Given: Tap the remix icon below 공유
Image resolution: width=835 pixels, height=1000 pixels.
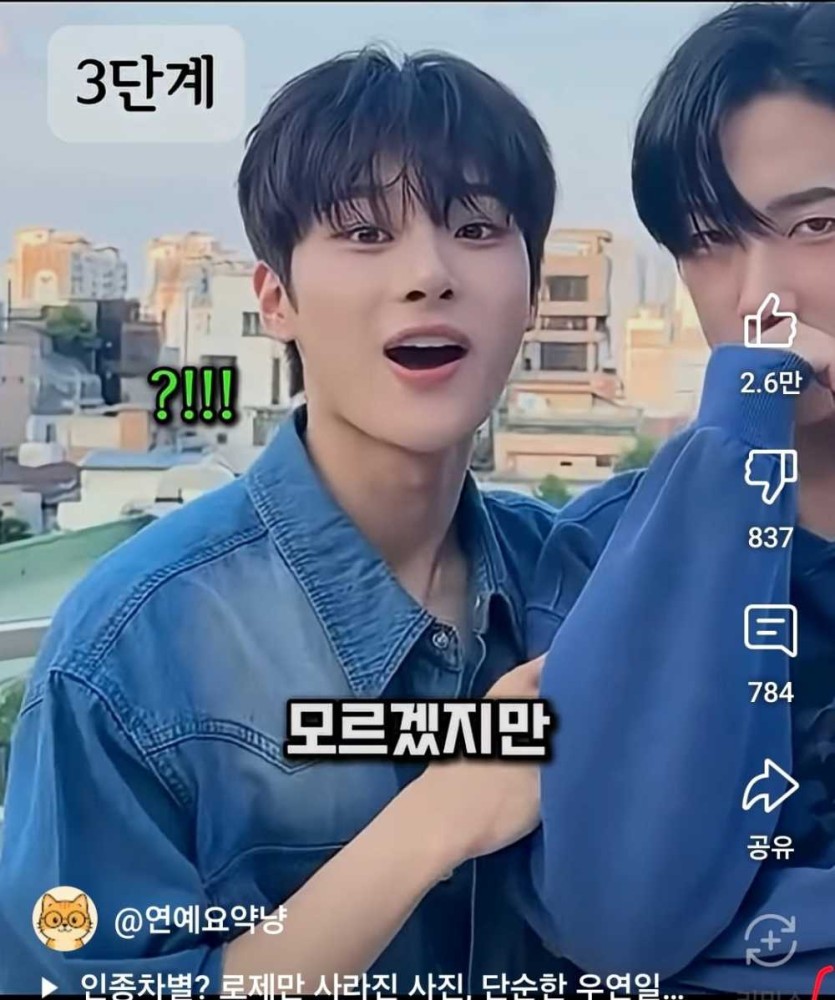Looking at the screenshot, I should (x=770, y=941).
